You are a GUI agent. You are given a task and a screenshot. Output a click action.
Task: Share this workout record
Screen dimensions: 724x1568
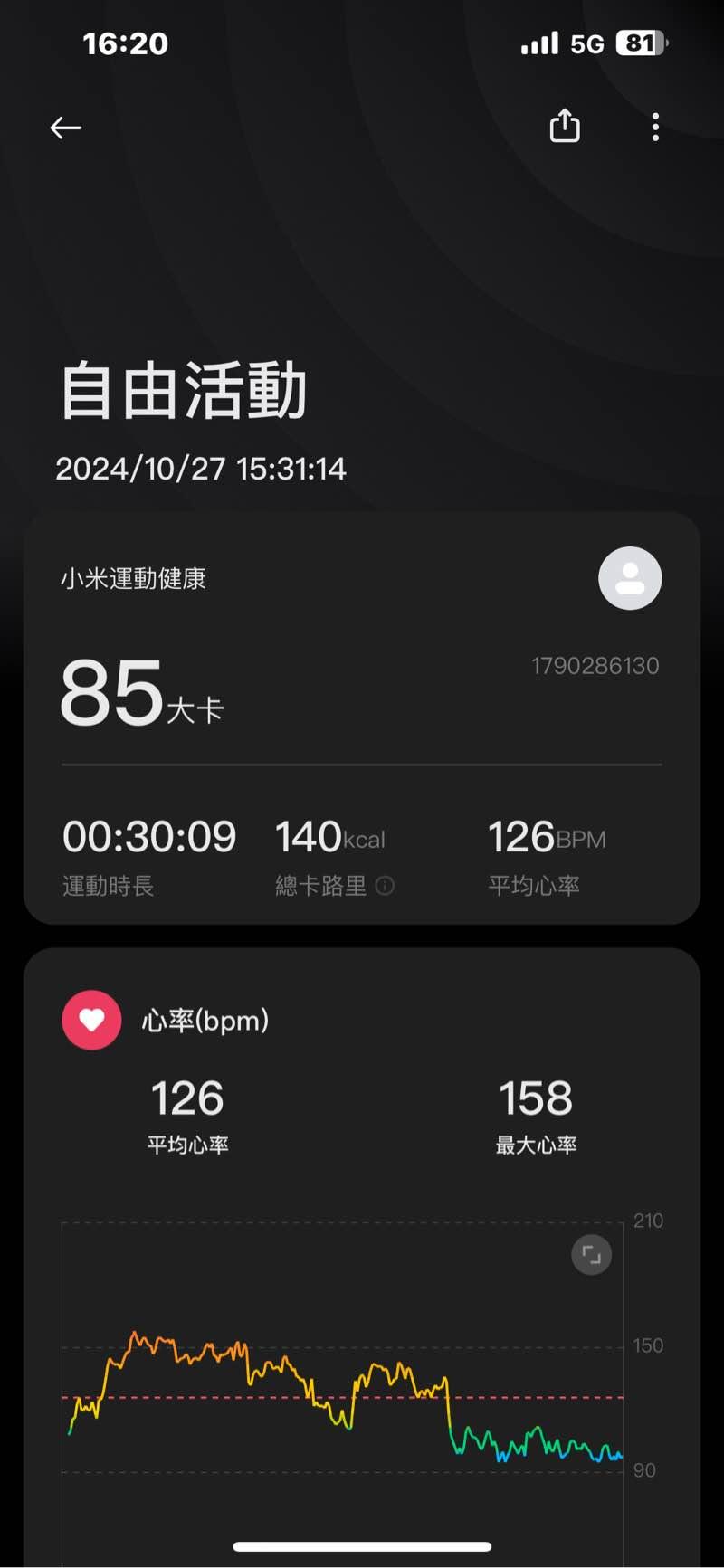coord(565,126)
